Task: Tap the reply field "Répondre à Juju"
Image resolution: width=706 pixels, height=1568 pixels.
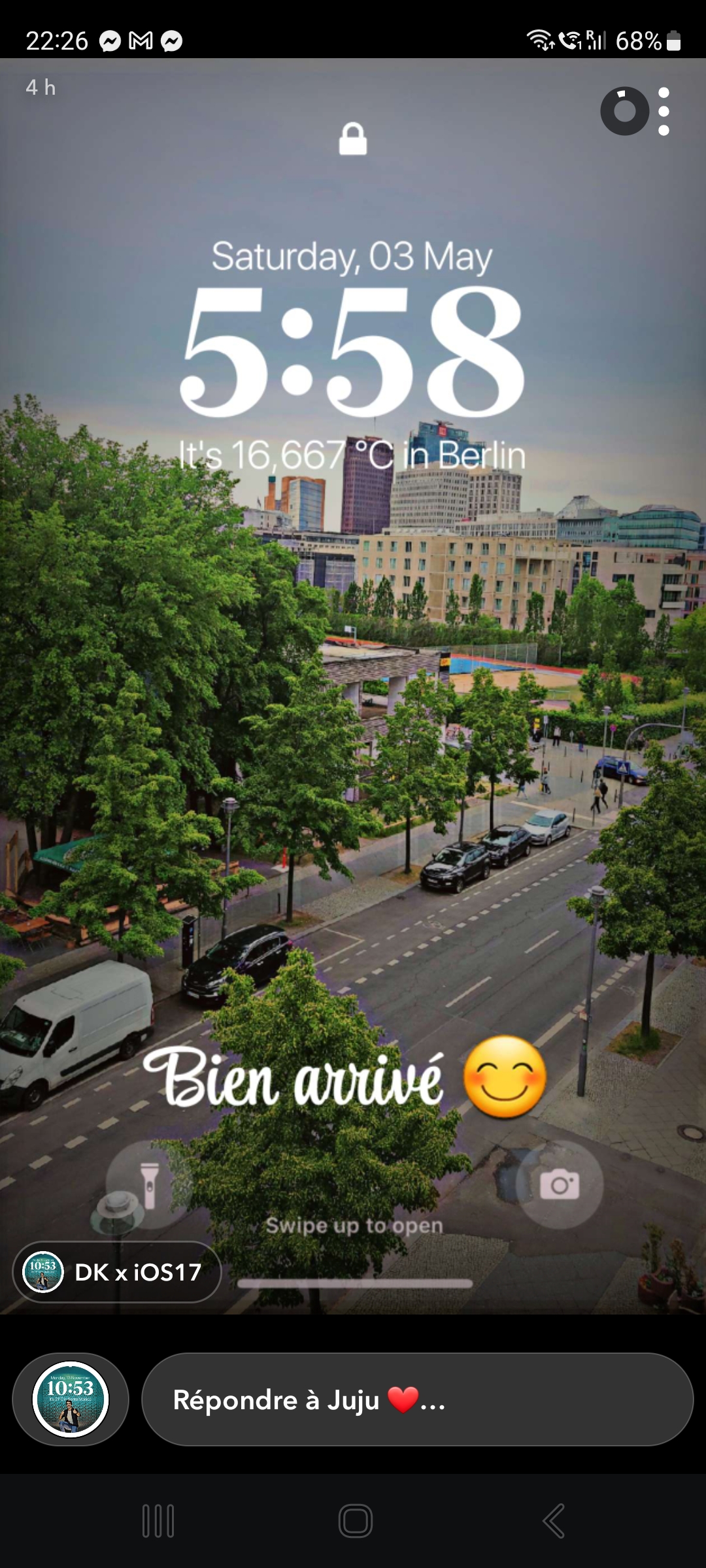Action: pos(417,1399)
